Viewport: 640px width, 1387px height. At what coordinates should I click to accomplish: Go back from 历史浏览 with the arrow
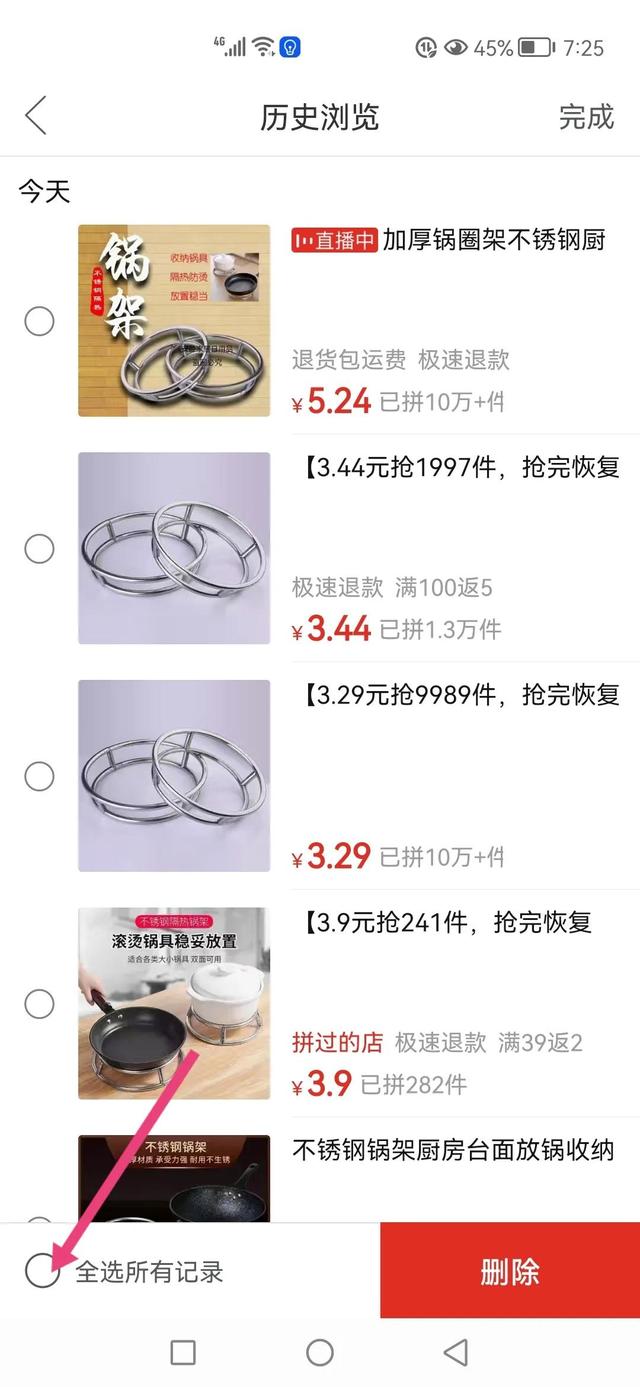pos(36,116)
